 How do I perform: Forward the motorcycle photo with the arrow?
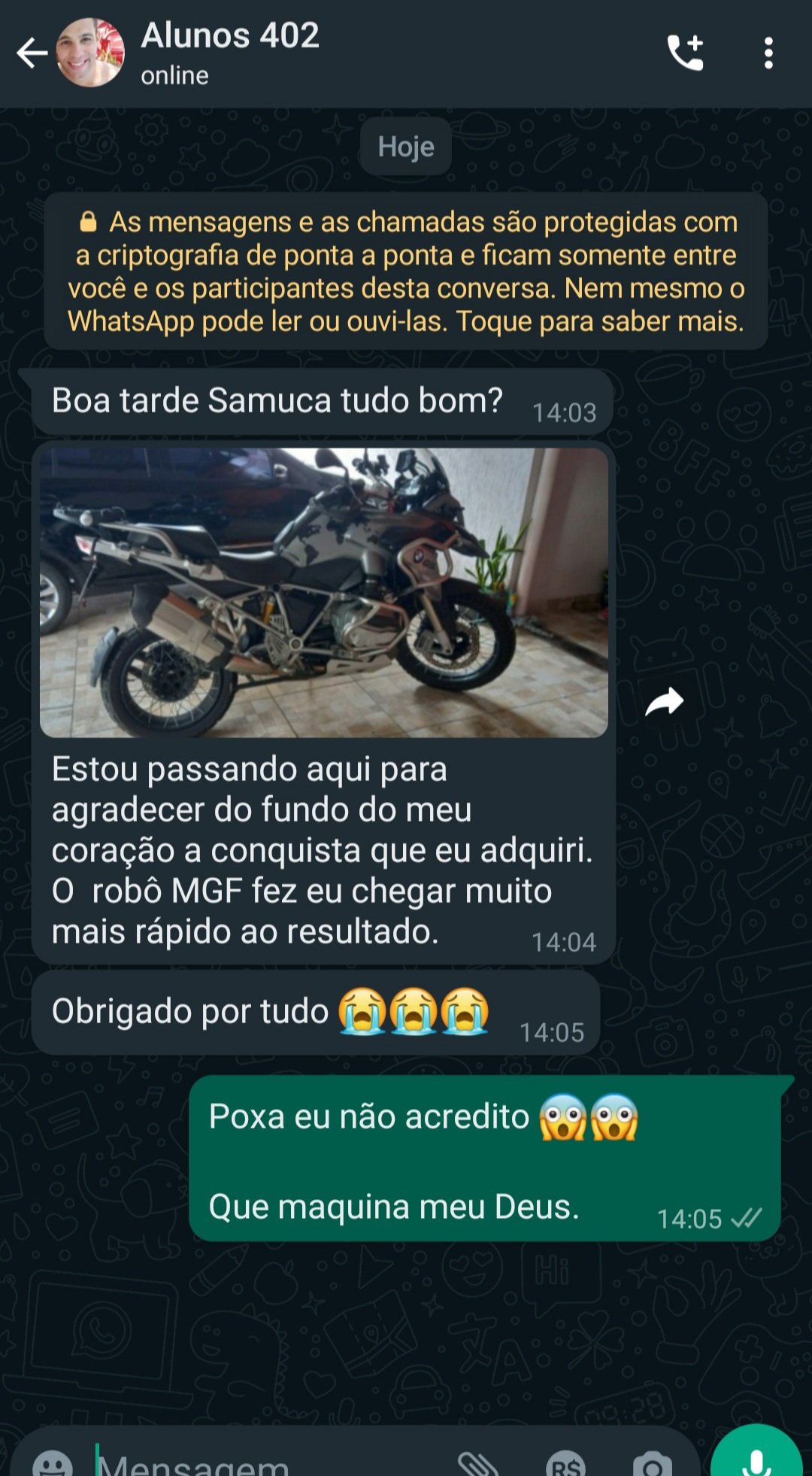(665, 701)
